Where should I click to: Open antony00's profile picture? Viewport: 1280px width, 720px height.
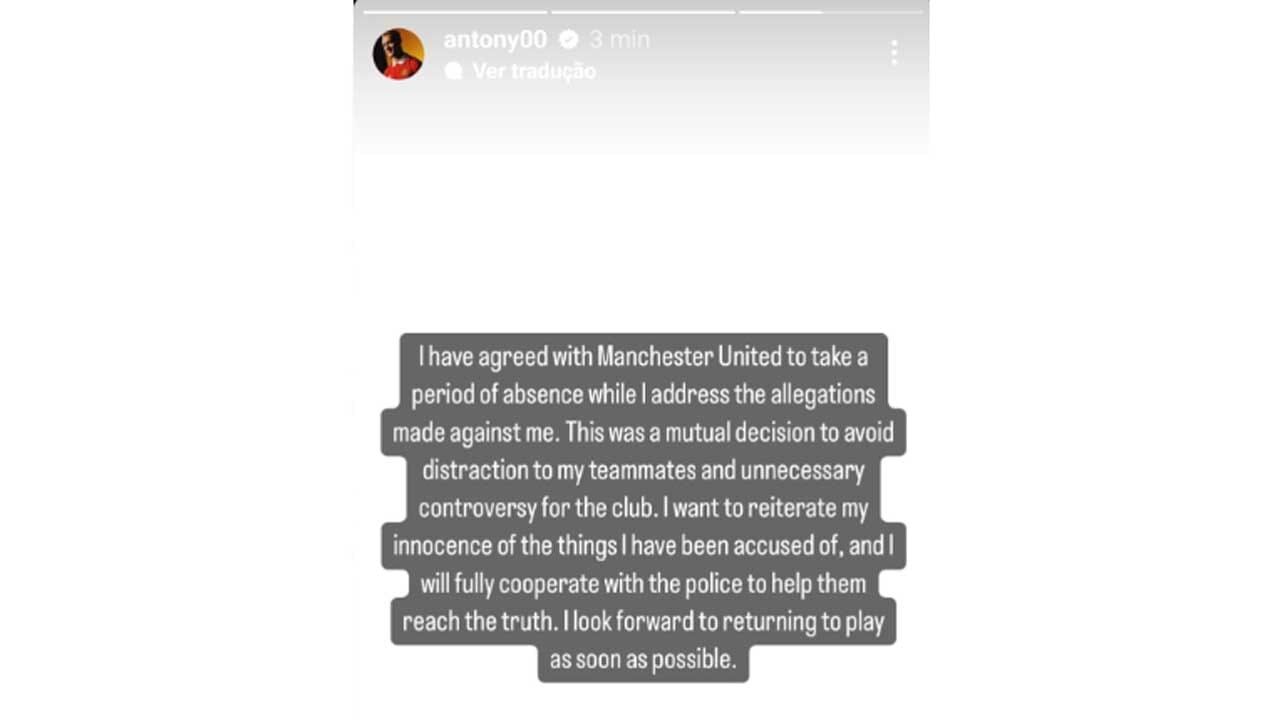coord(398,54)
